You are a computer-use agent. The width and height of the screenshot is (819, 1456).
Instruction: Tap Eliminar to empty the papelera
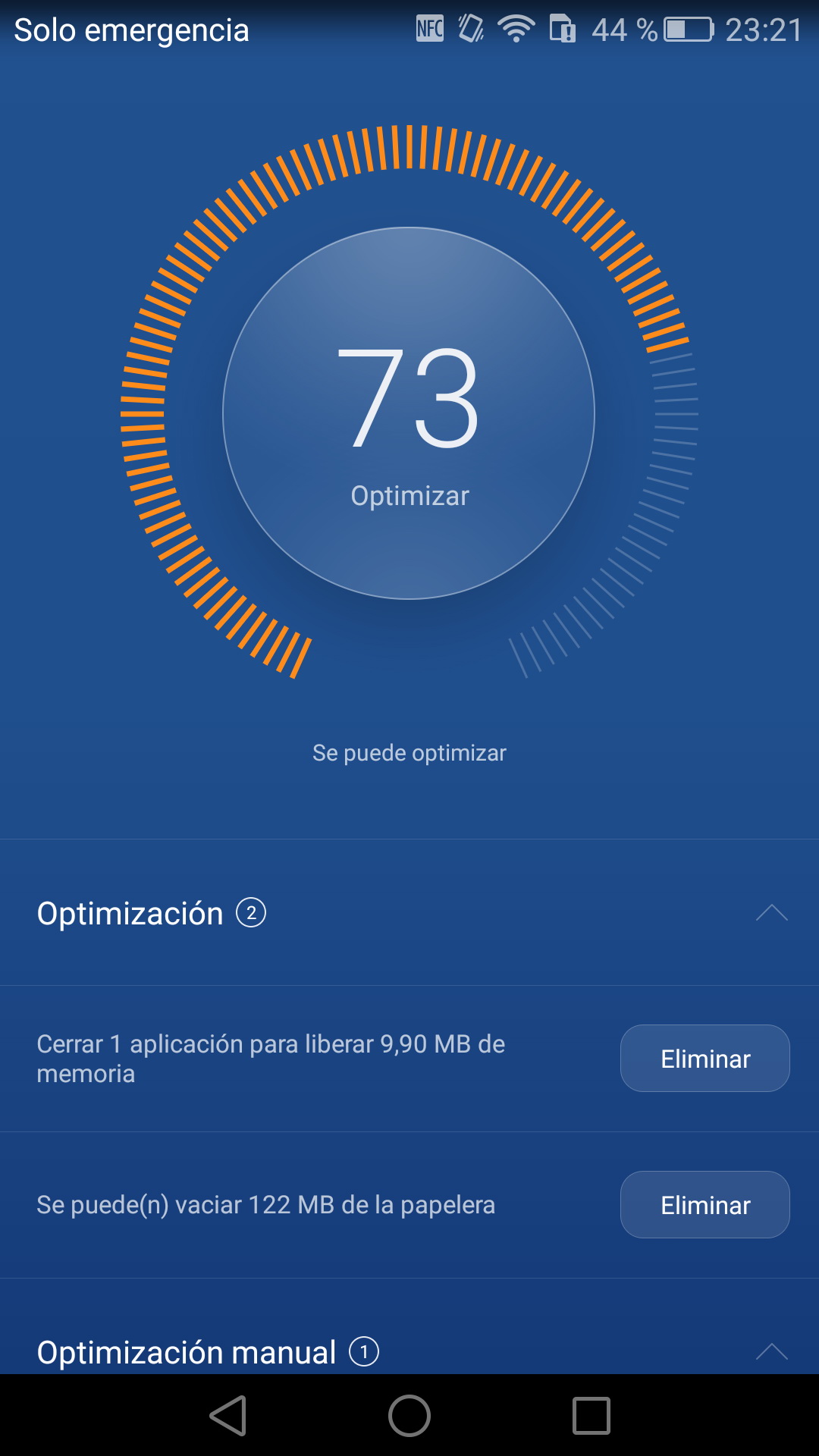704,1205
